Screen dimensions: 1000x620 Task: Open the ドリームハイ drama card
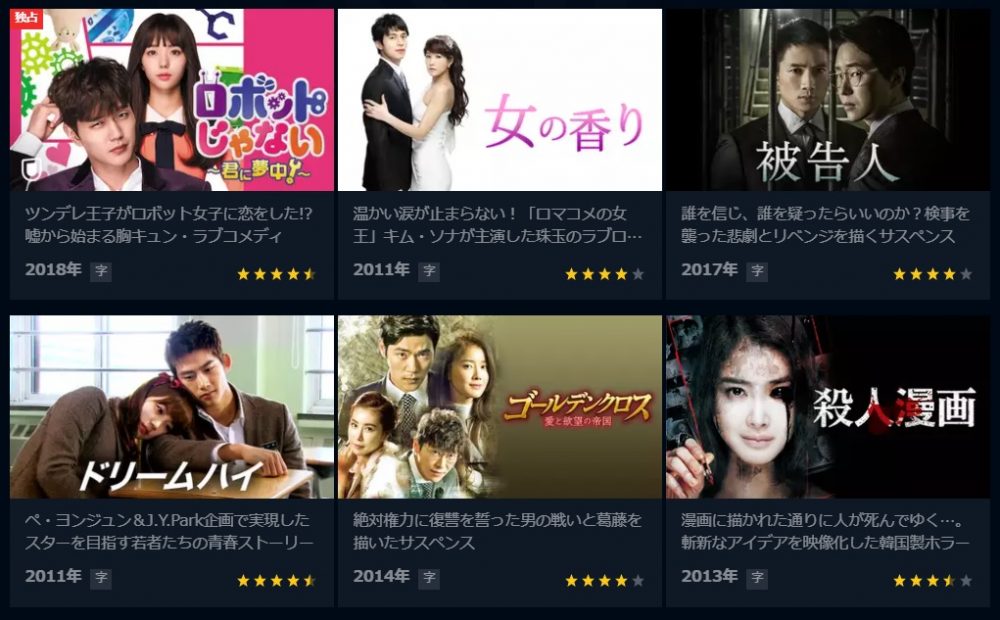click(x=172, y=407)
